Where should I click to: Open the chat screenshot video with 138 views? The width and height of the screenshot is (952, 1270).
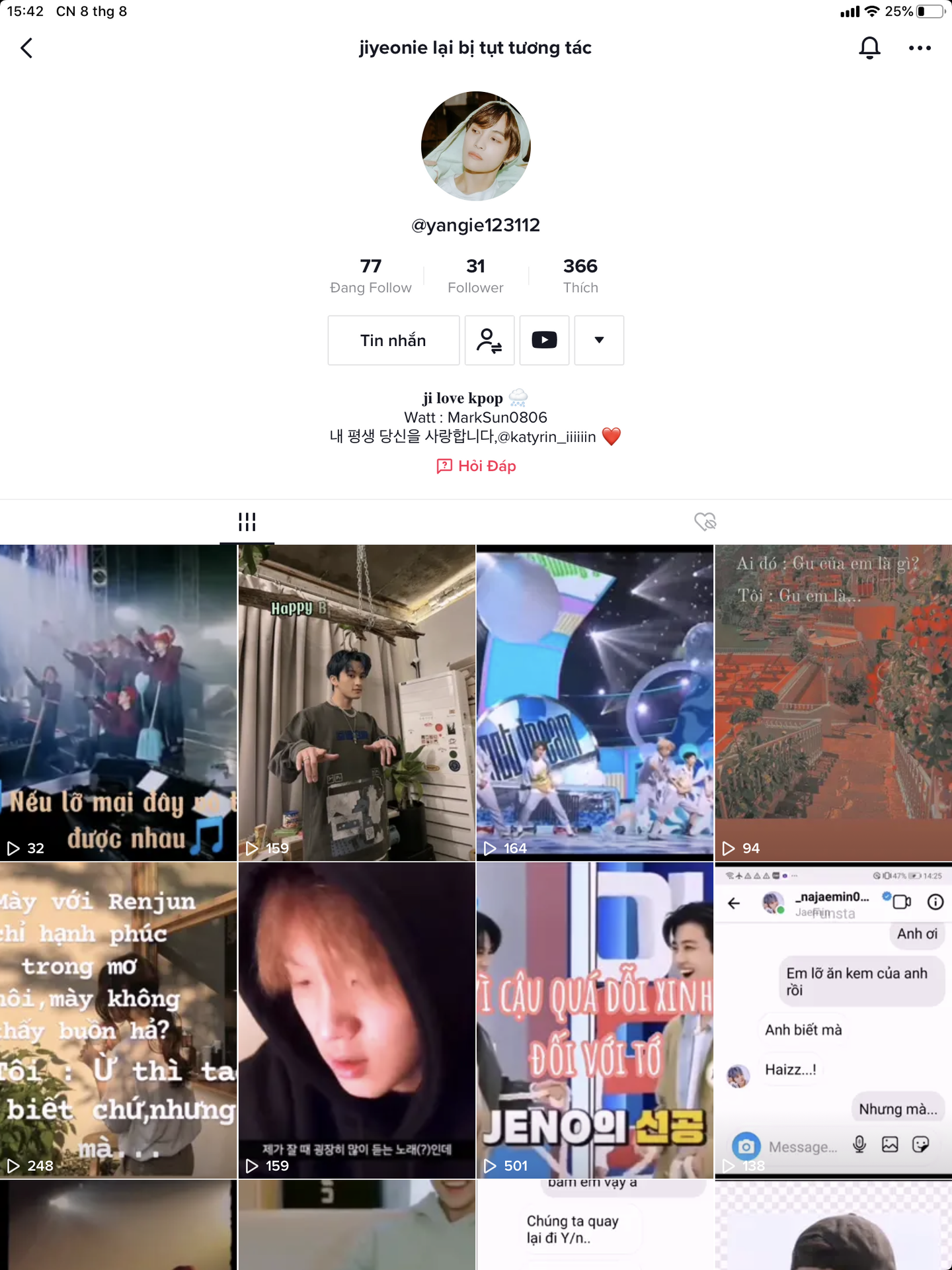coord(833,1020)
